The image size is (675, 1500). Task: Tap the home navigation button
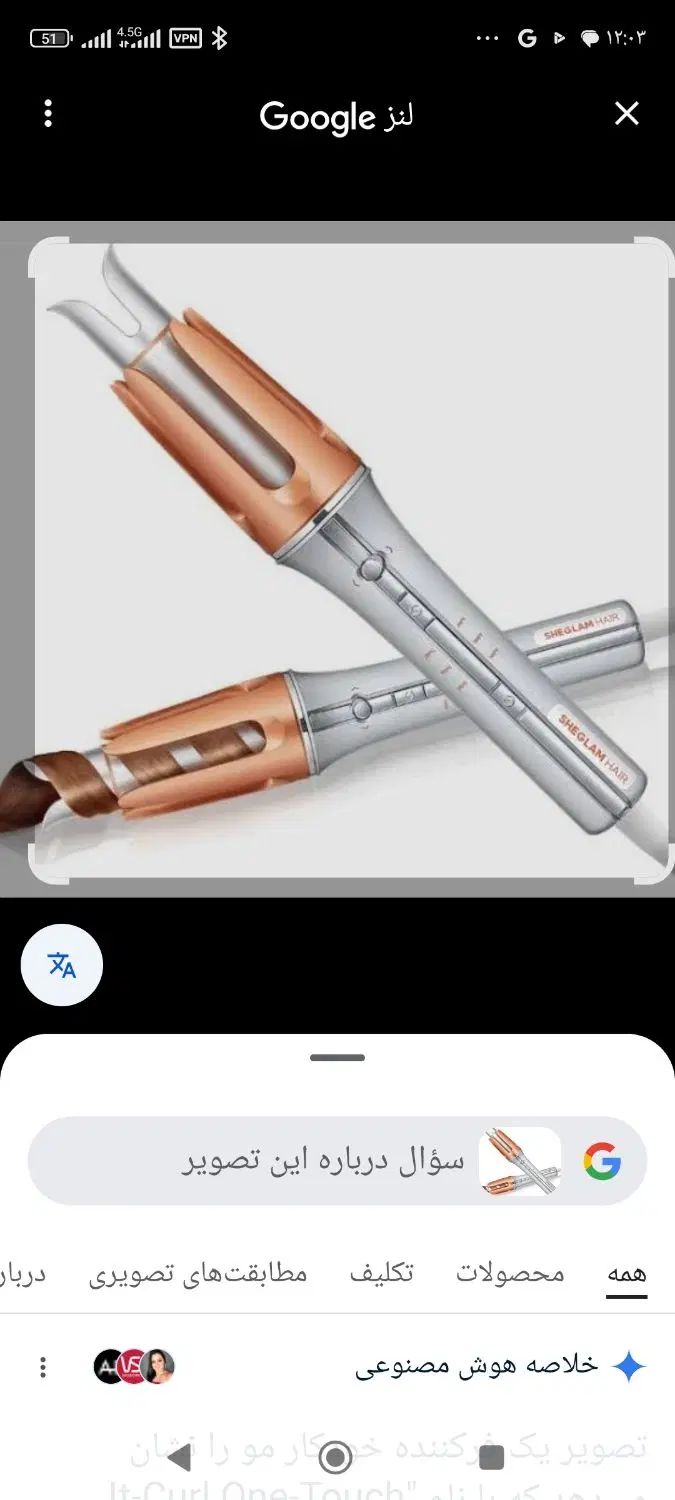pyautogui.click(x=336, y=1458)
